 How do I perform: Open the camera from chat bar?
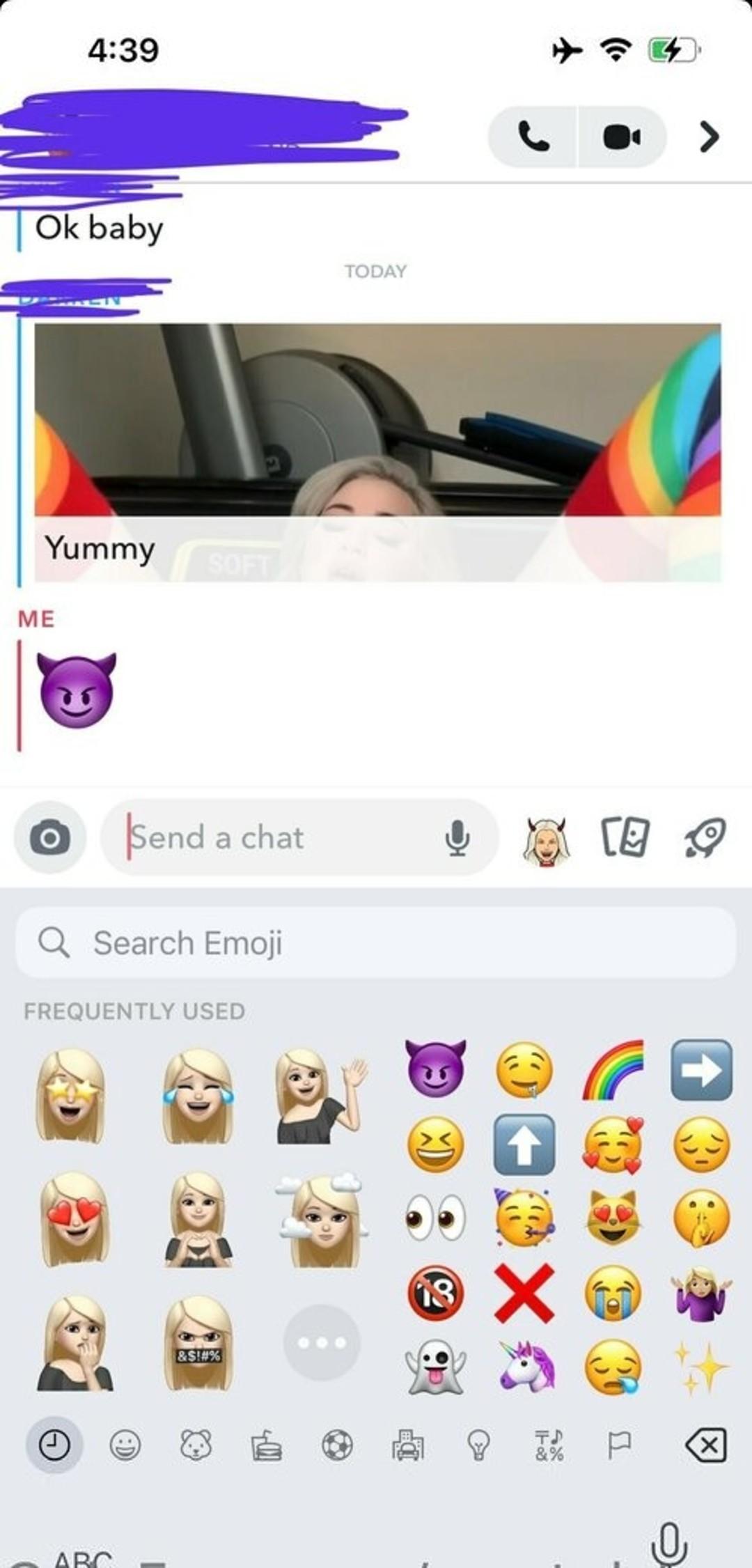click(50, 837)
